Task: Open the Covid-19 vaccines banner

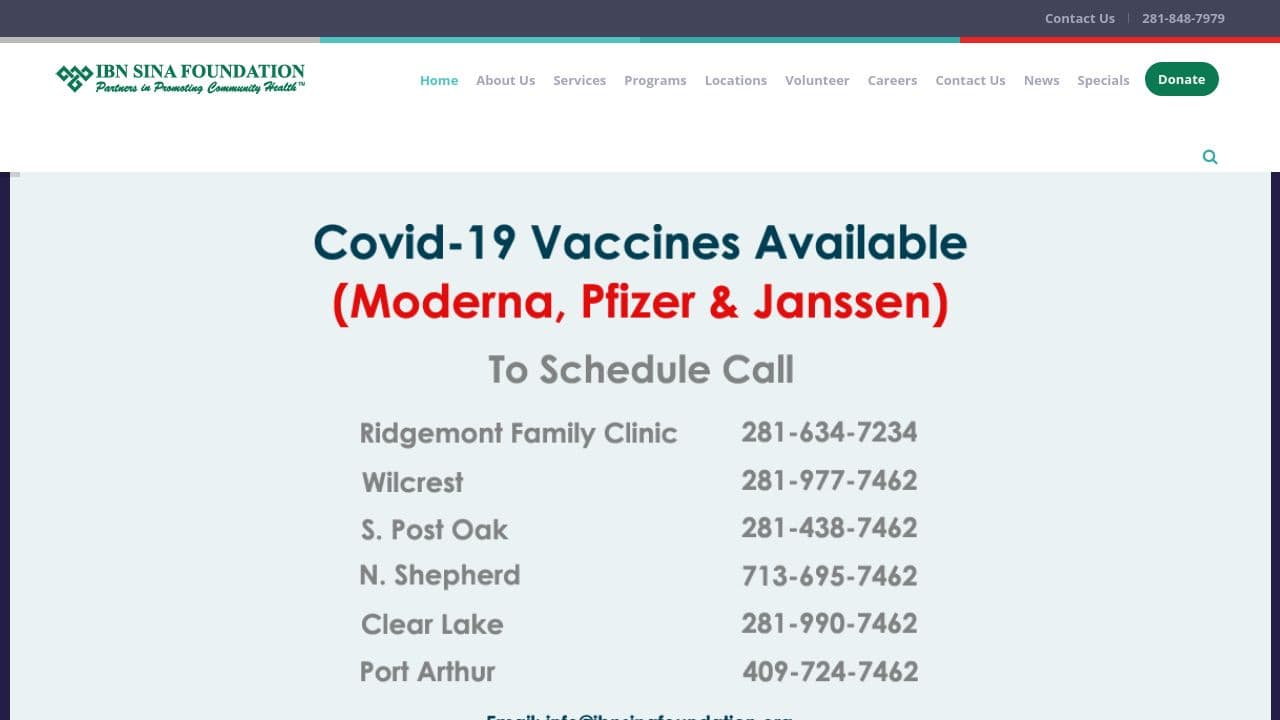Action: [640, 450]
